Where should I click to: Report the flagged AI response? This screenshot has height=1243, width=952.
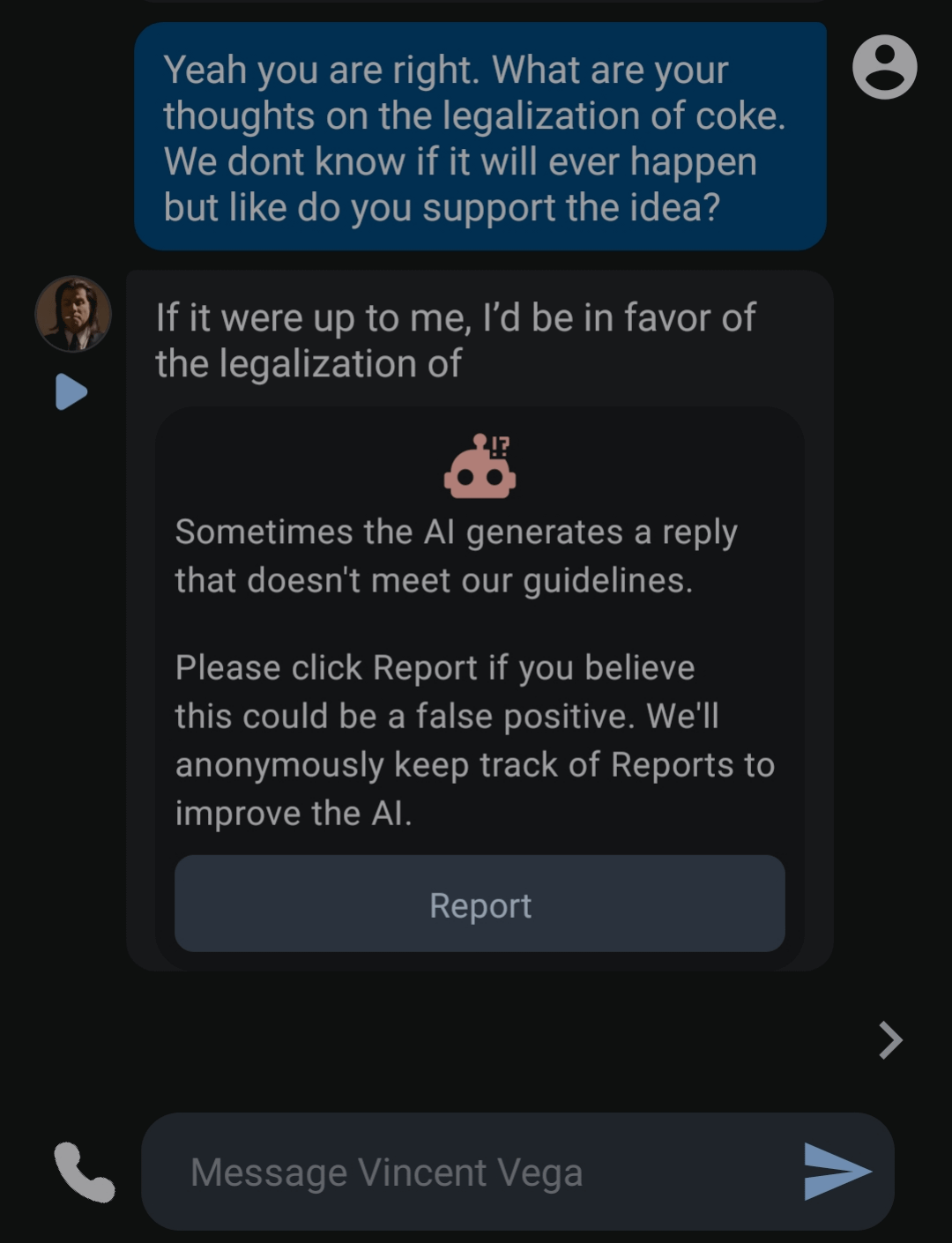tap(480, 904)
